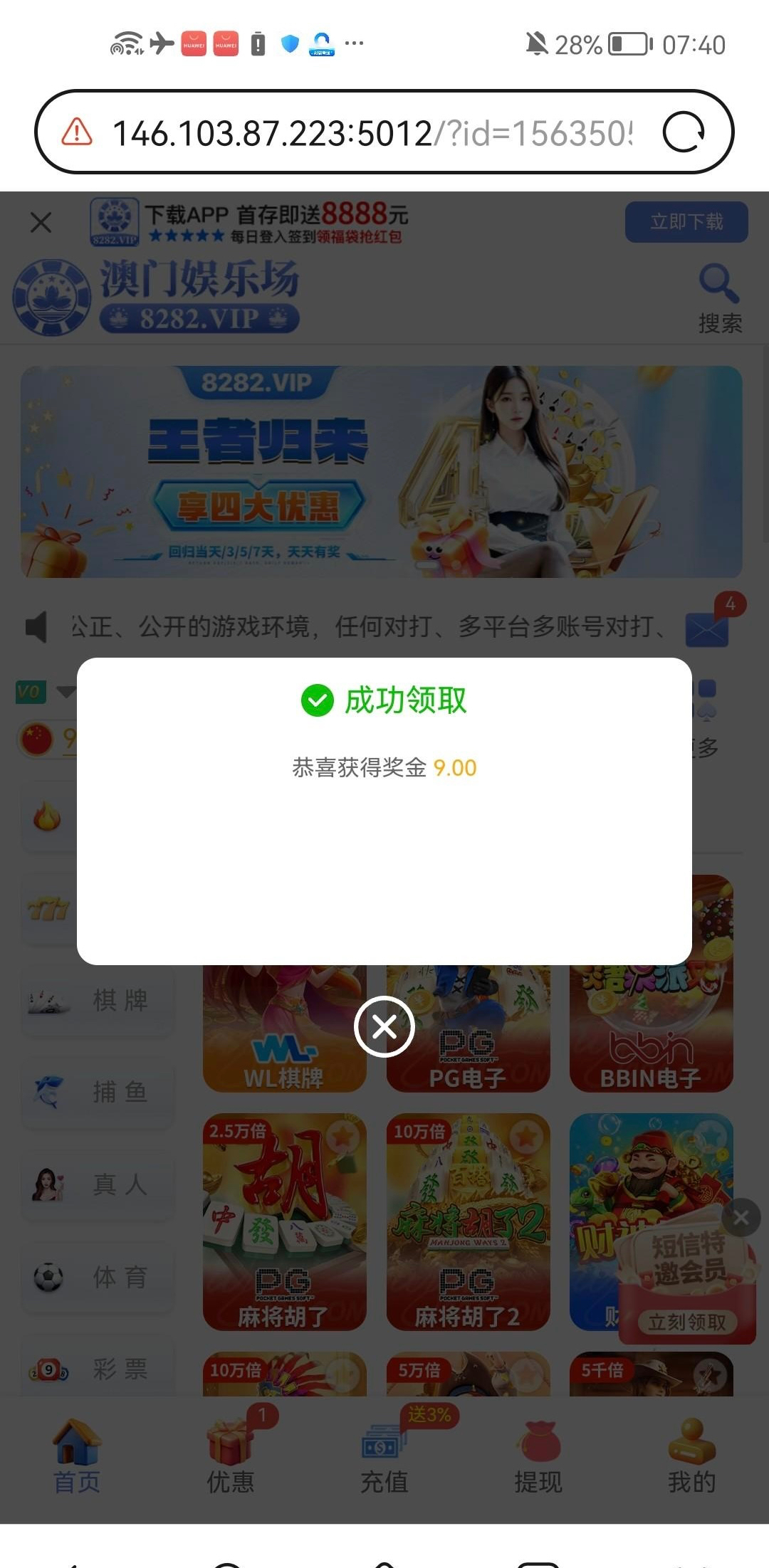Open the mail inbox icon
Viewport: 769px width, 1568px height.
[x=706, y=628]
